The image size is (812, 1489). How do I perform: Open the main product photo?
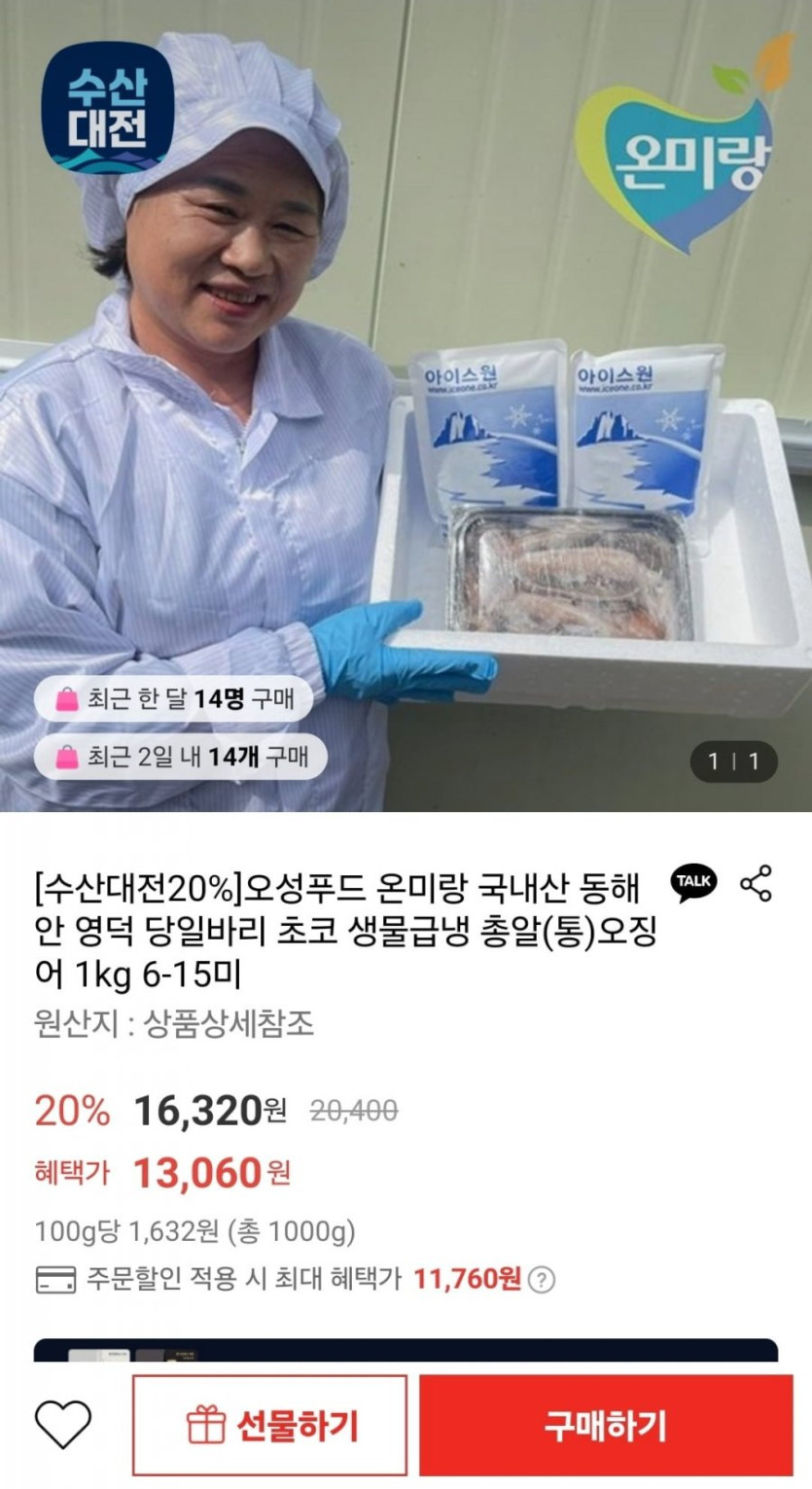point(406,406)
